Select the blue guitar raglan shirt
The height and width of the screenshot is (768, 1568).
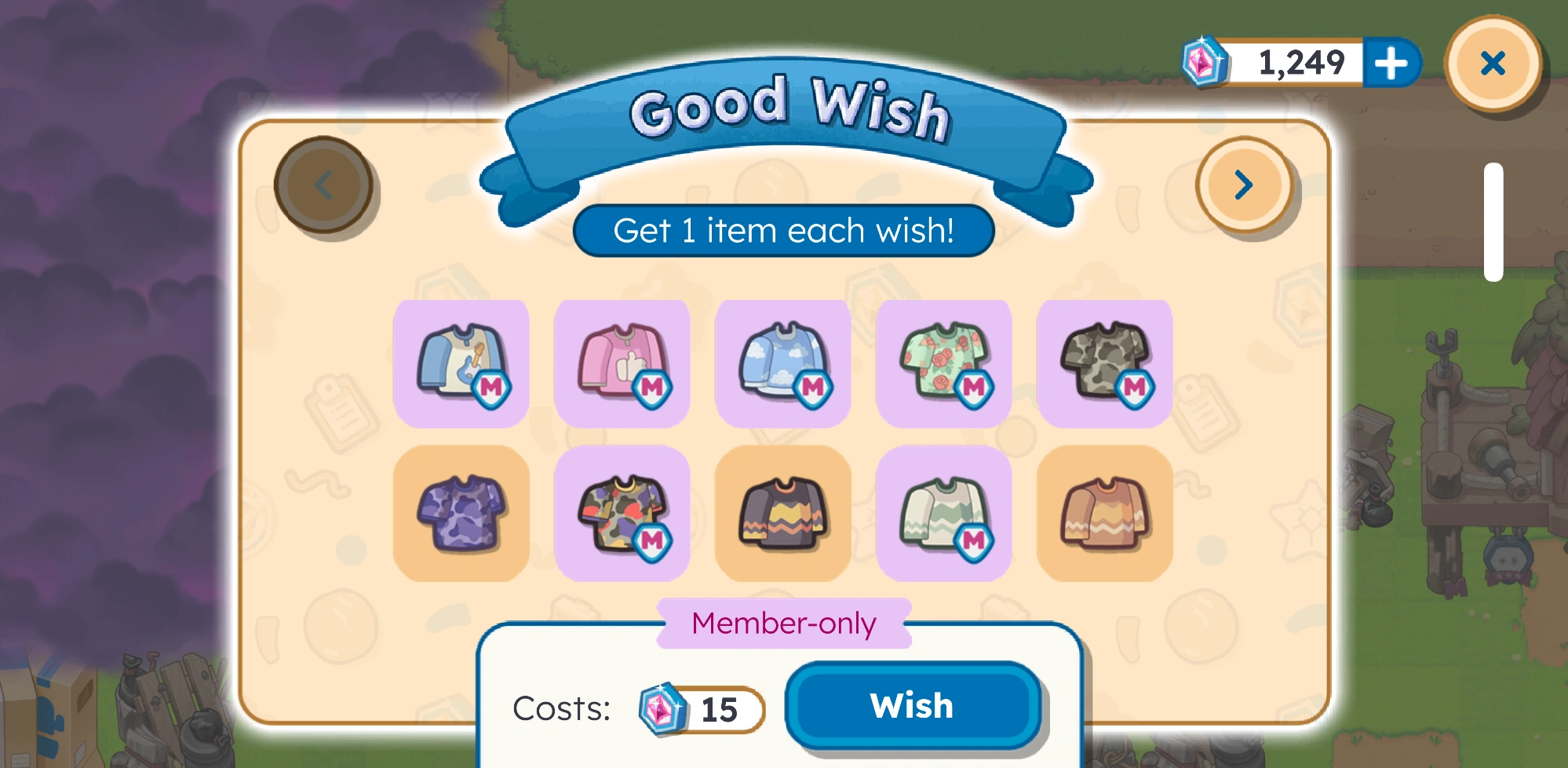[461, 364]
